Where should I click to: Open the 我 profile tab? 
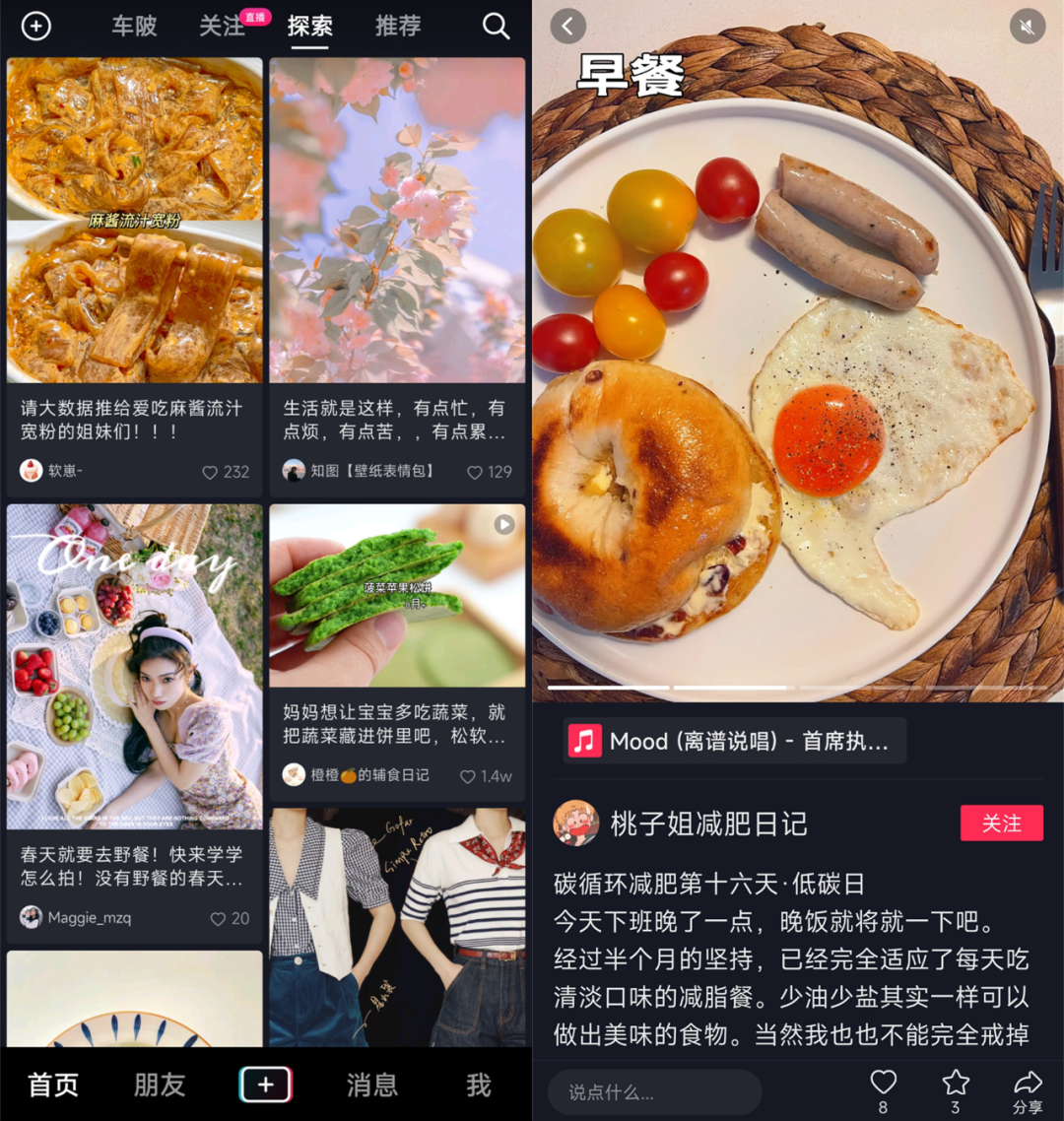coord(479,1085)
